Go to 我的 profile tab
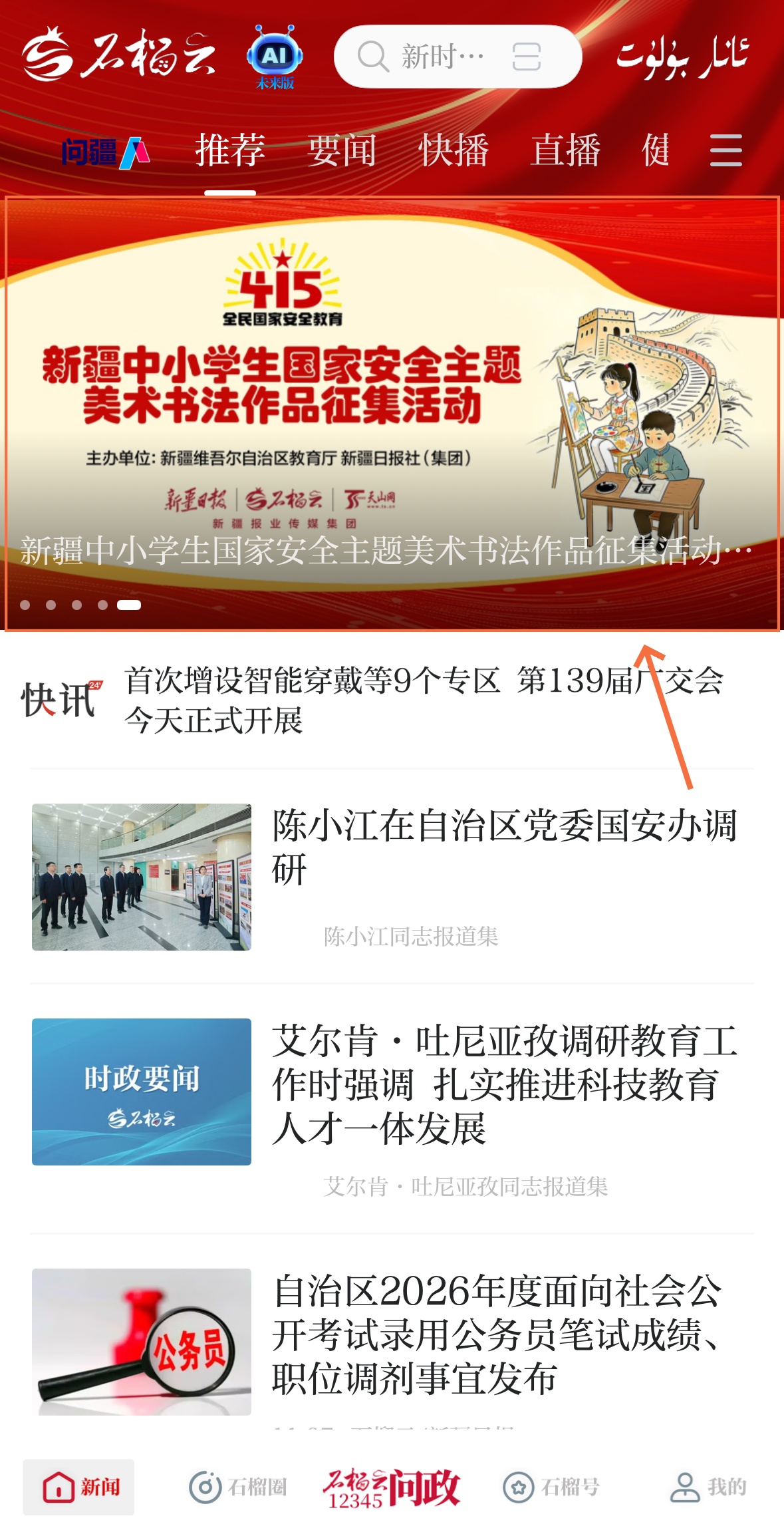The width and height of the screenshot is (784, 1538). pyautogui.click(x=708, y=1487)
